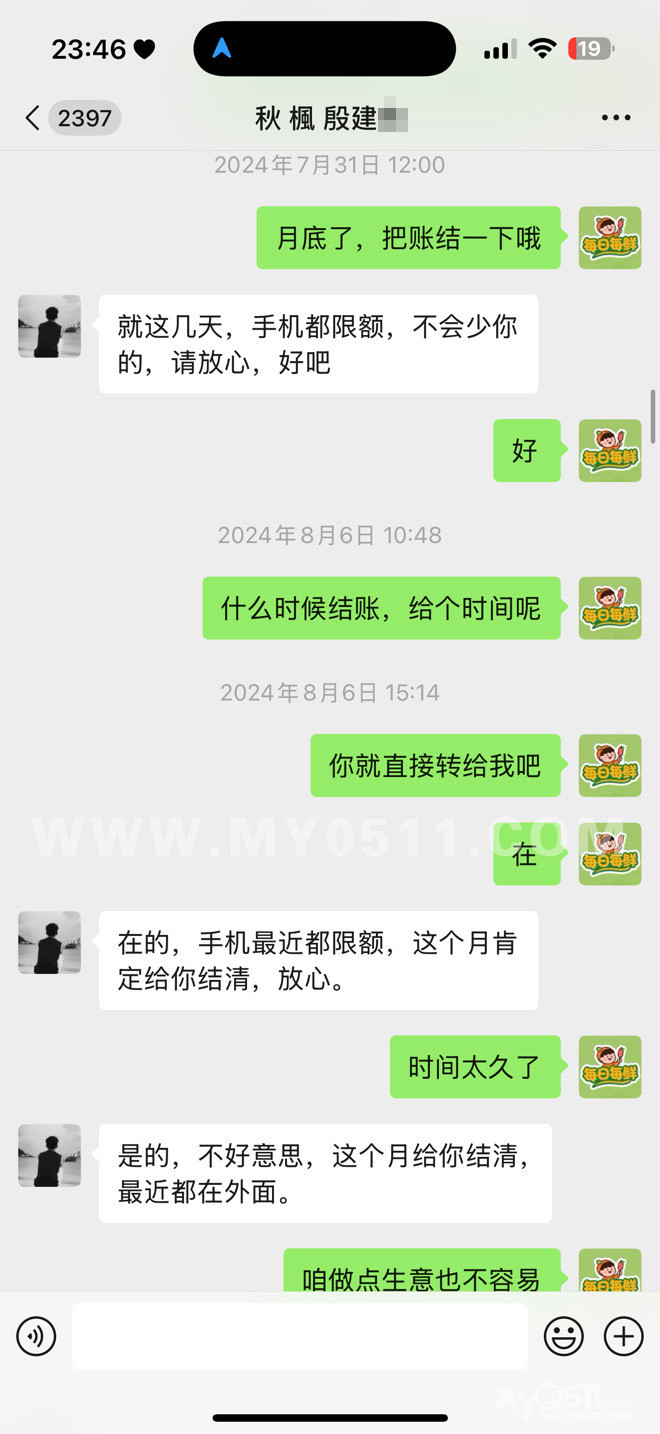Open my avatar beside 月底了 message
The width and height of the screenshot is (660, 1434).
(610, 238)
